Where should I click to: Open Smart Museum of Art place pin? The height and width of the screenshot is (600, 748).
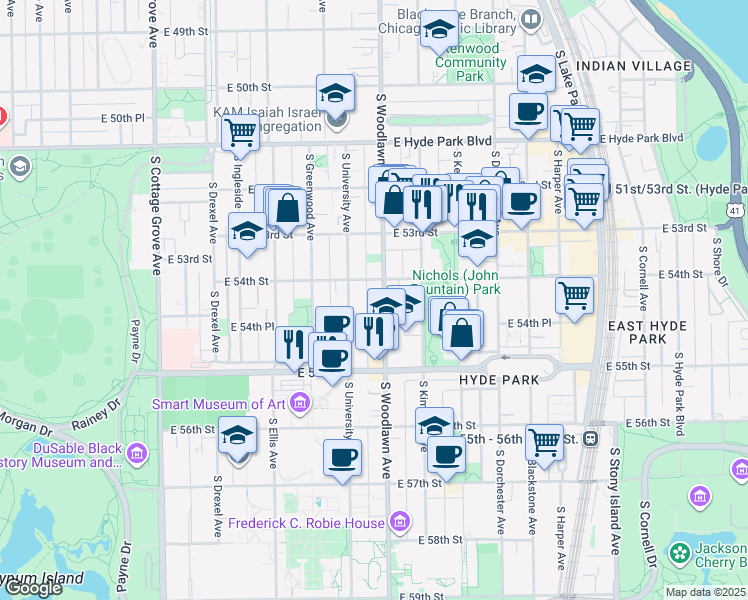pos(300,403)
